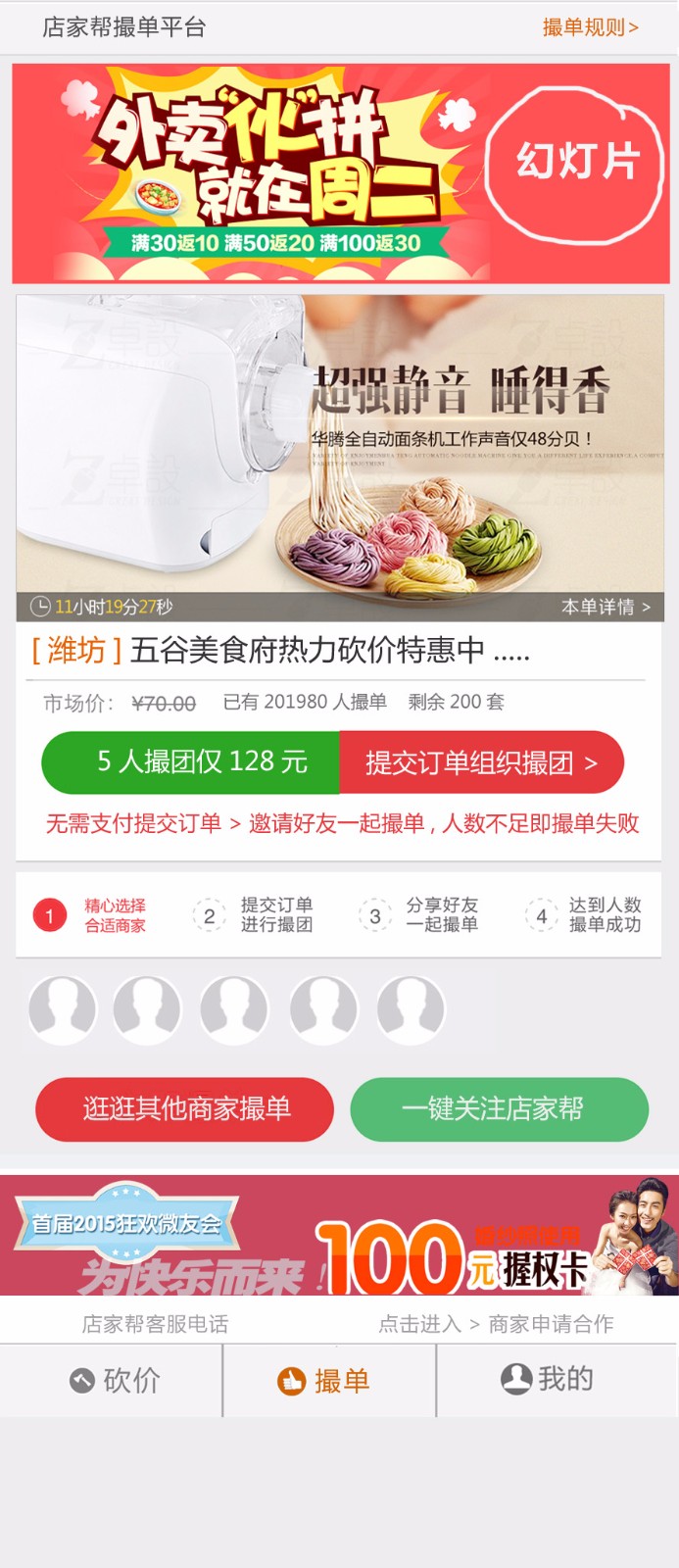Screen dimensions: 679x1568
Task: Open the 100元握权卡 promo banner
Action: tap(339, 1237)
